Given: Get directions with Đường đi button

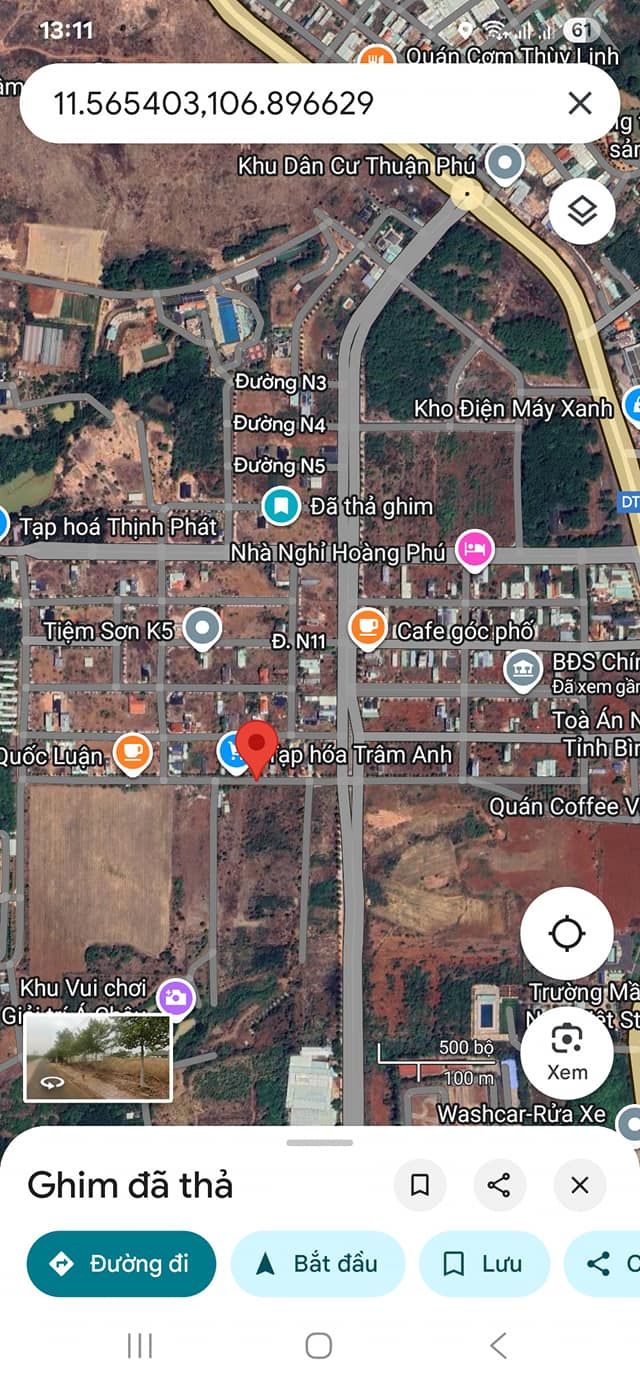Looking at the screenshot, I should pos(121,1264).
